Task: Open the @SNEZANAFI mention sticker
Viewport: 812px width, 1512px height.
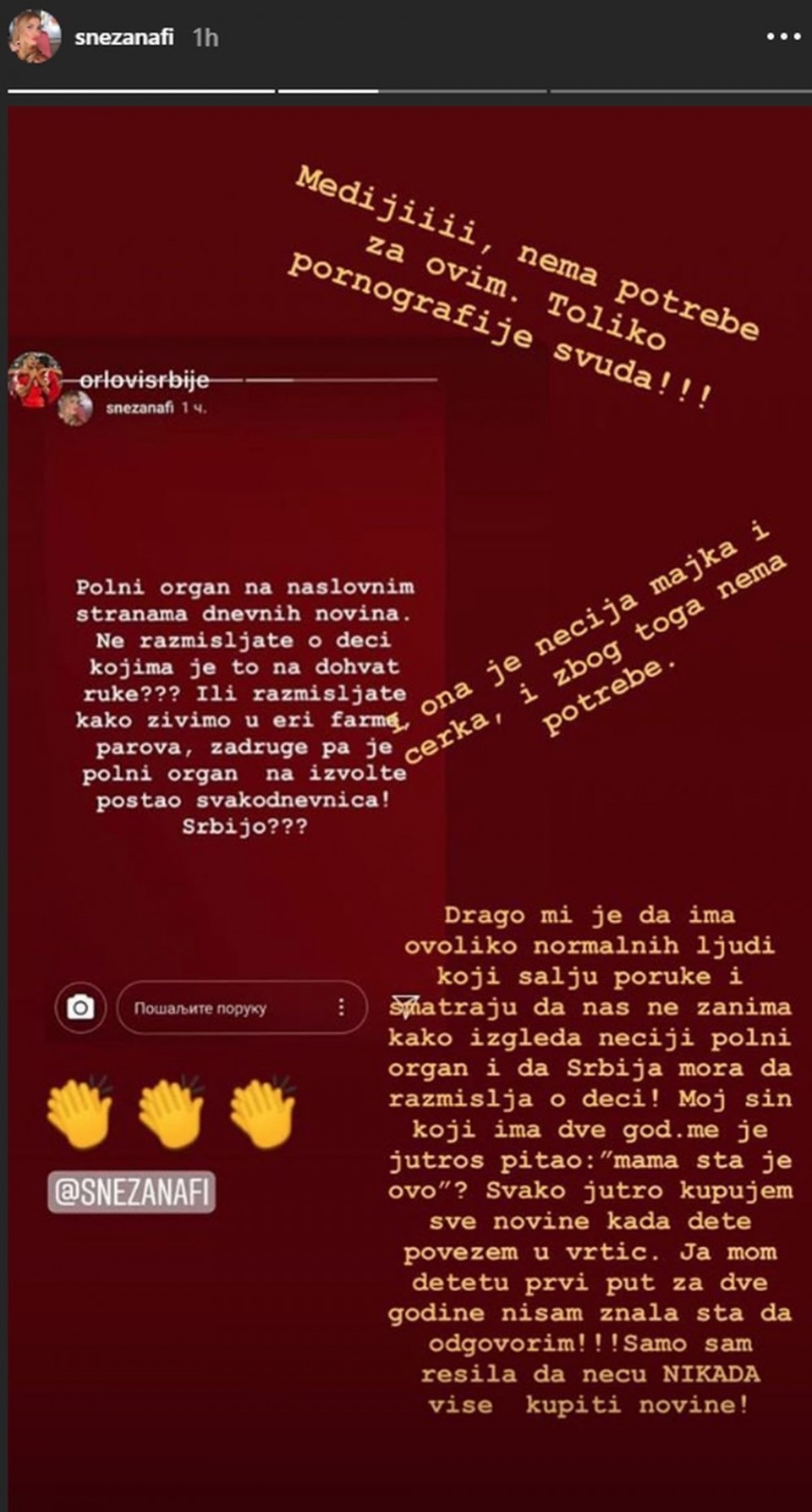Action: 131,1192
